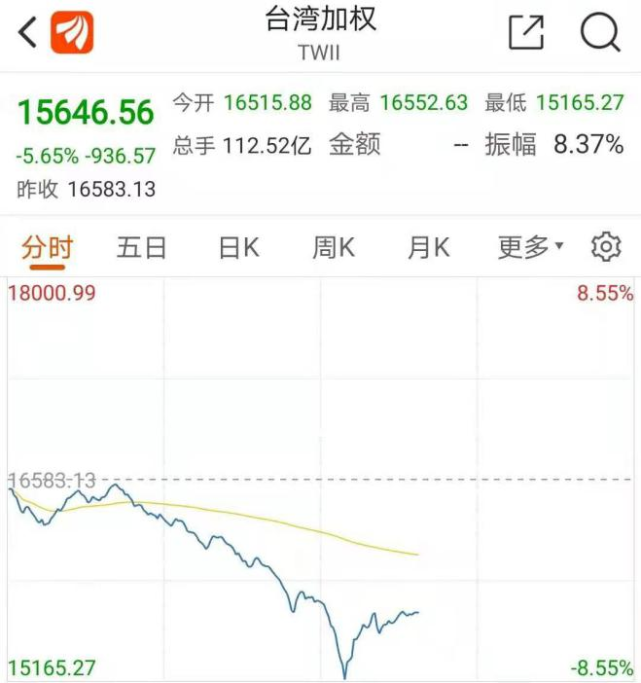Select the 周K chart tab
This screenshot has height=683, width=641.
(333, 247)
